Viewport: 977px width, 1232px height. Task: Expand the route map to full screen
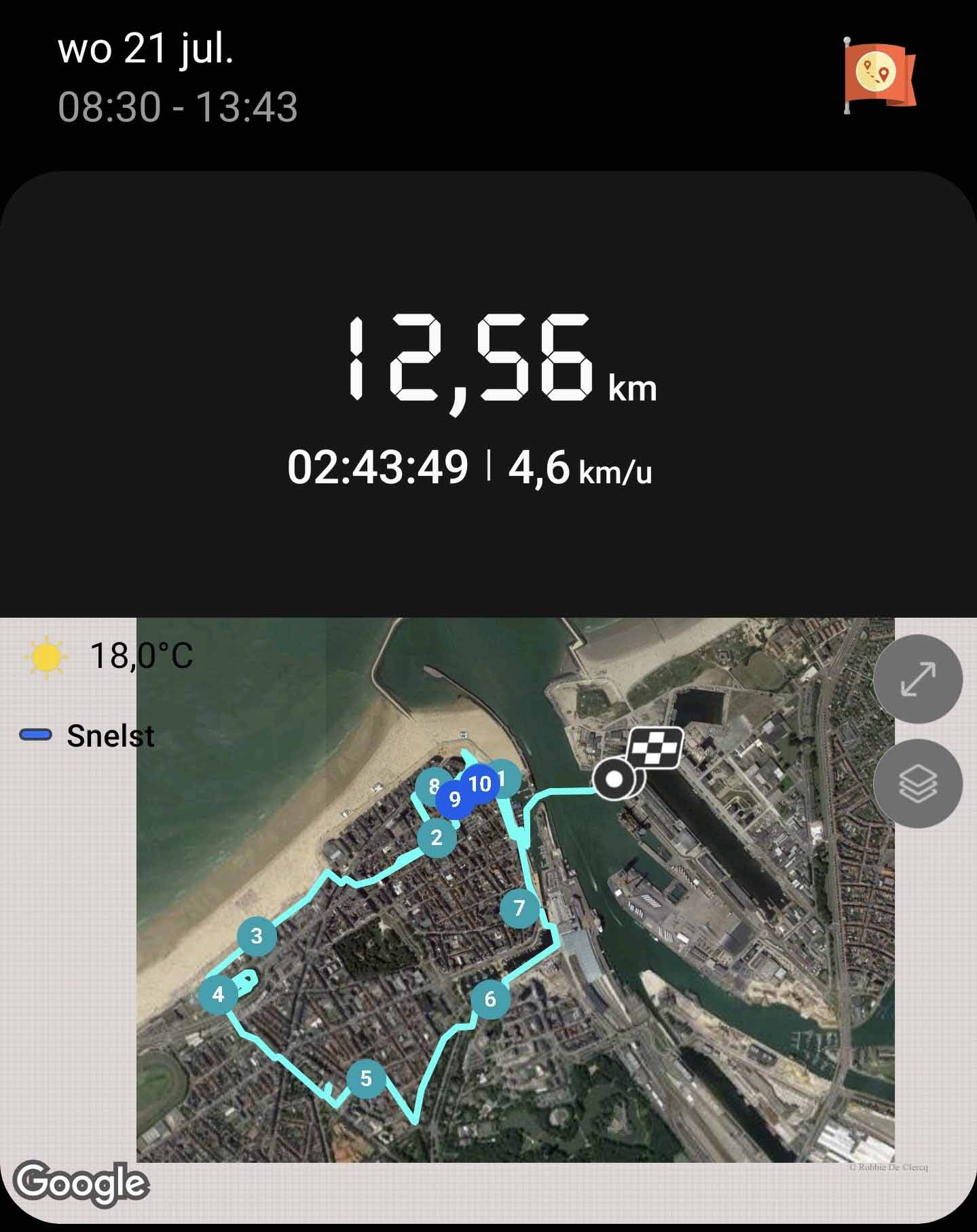point(917,679)
